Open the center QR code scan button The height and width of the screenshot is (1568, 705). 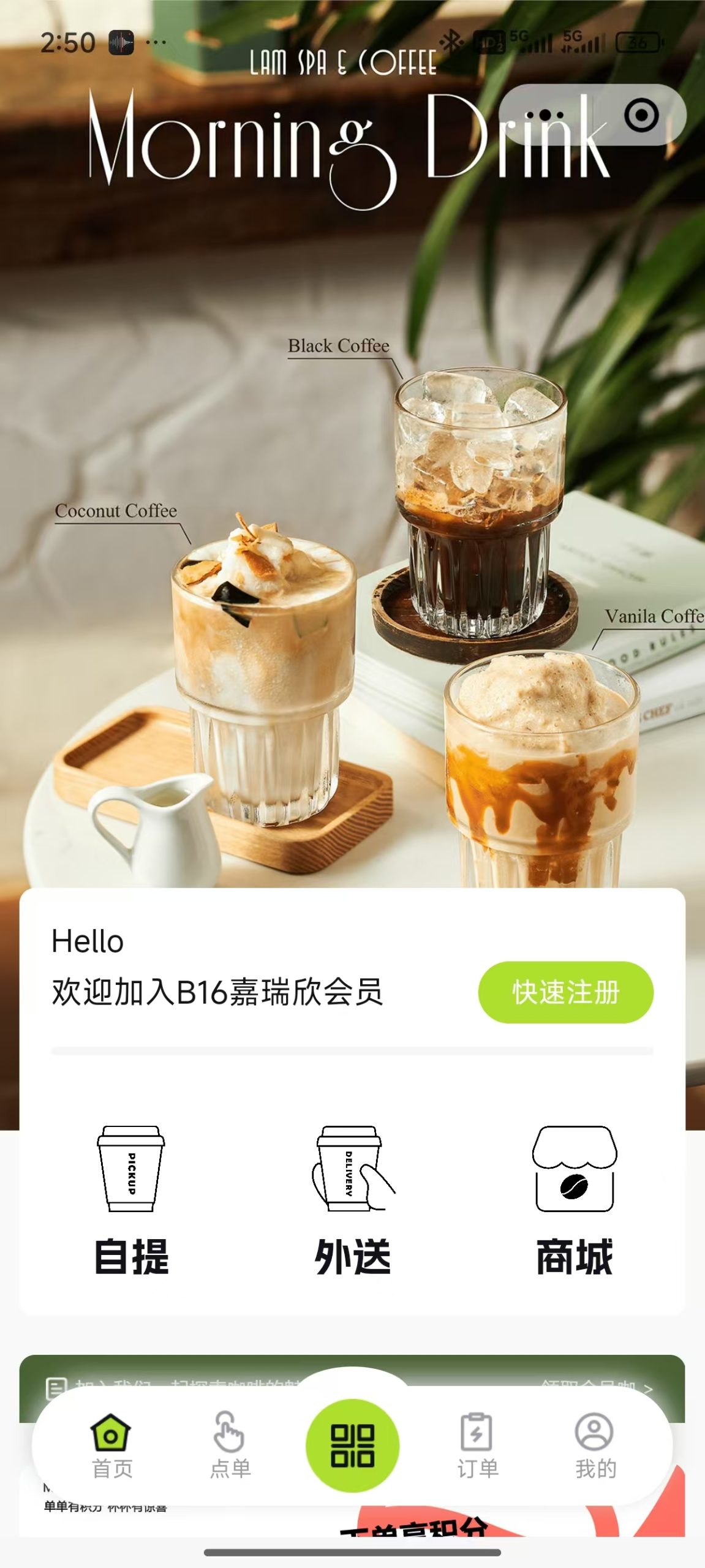[x=352, y=1445]
